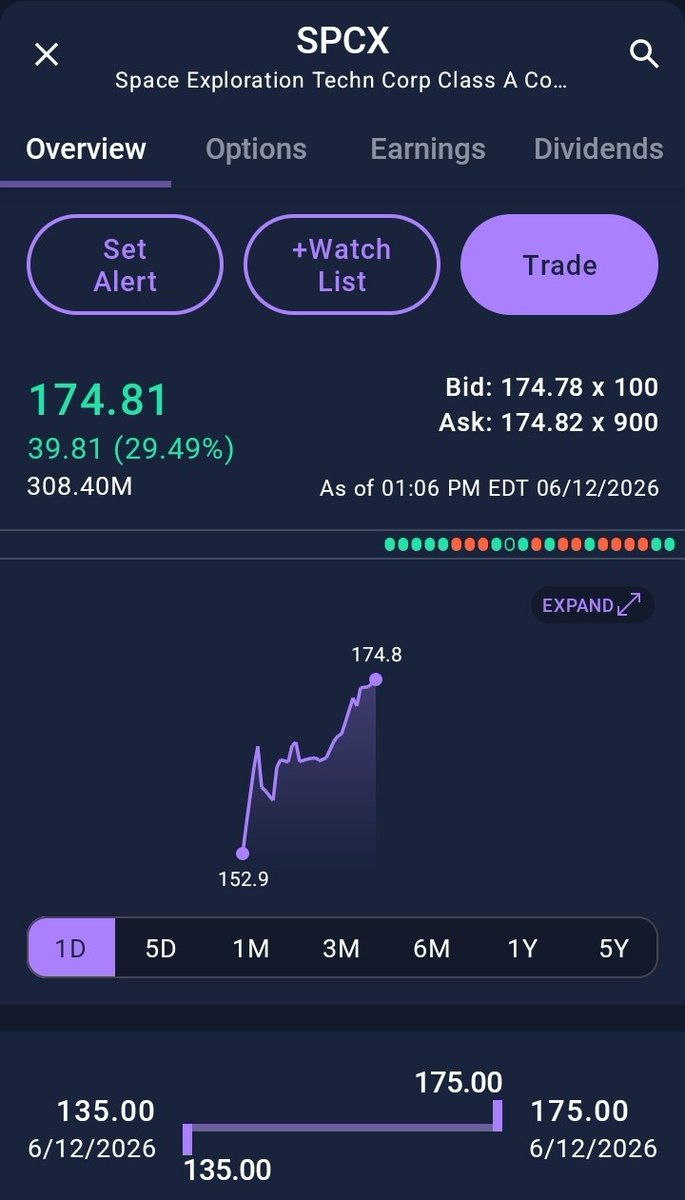Tap the Set Alert button

(125, 265)
